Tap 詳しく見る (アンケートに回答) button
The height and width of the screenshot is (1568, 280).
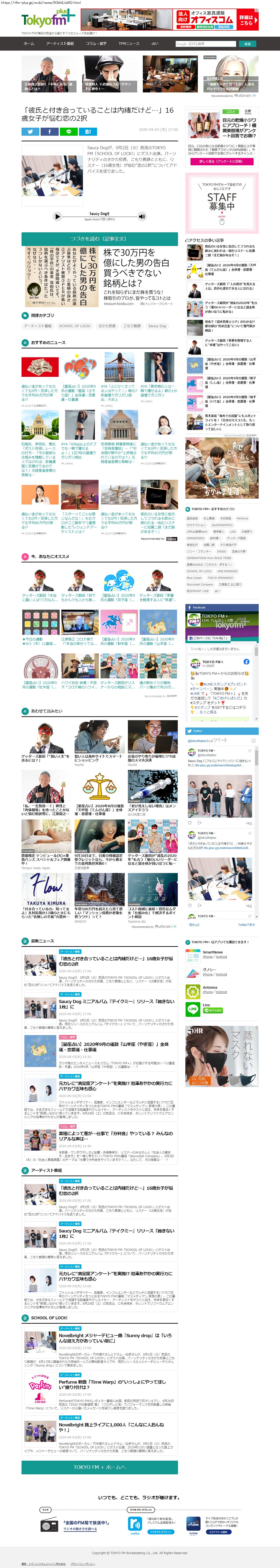(x=221, y=161)
